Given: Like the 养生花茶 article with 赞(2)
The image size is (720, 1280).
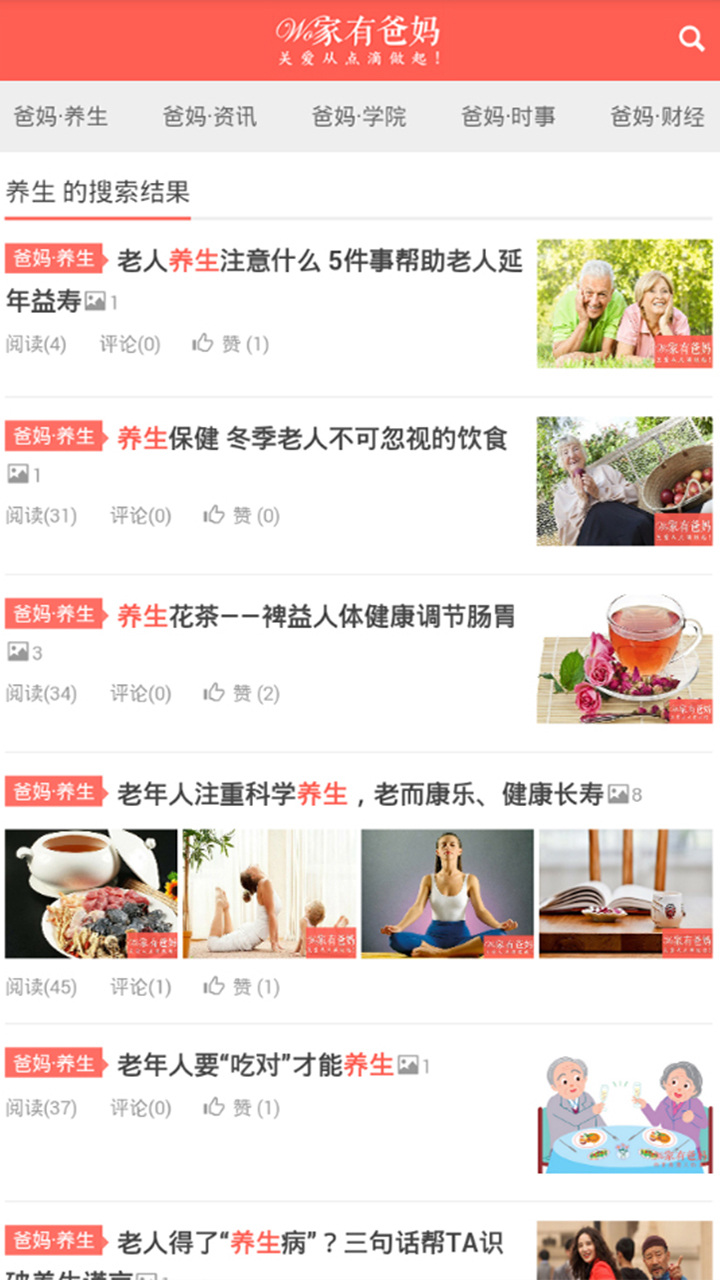Looking at the screenshot, I should [x=241, y=693].
